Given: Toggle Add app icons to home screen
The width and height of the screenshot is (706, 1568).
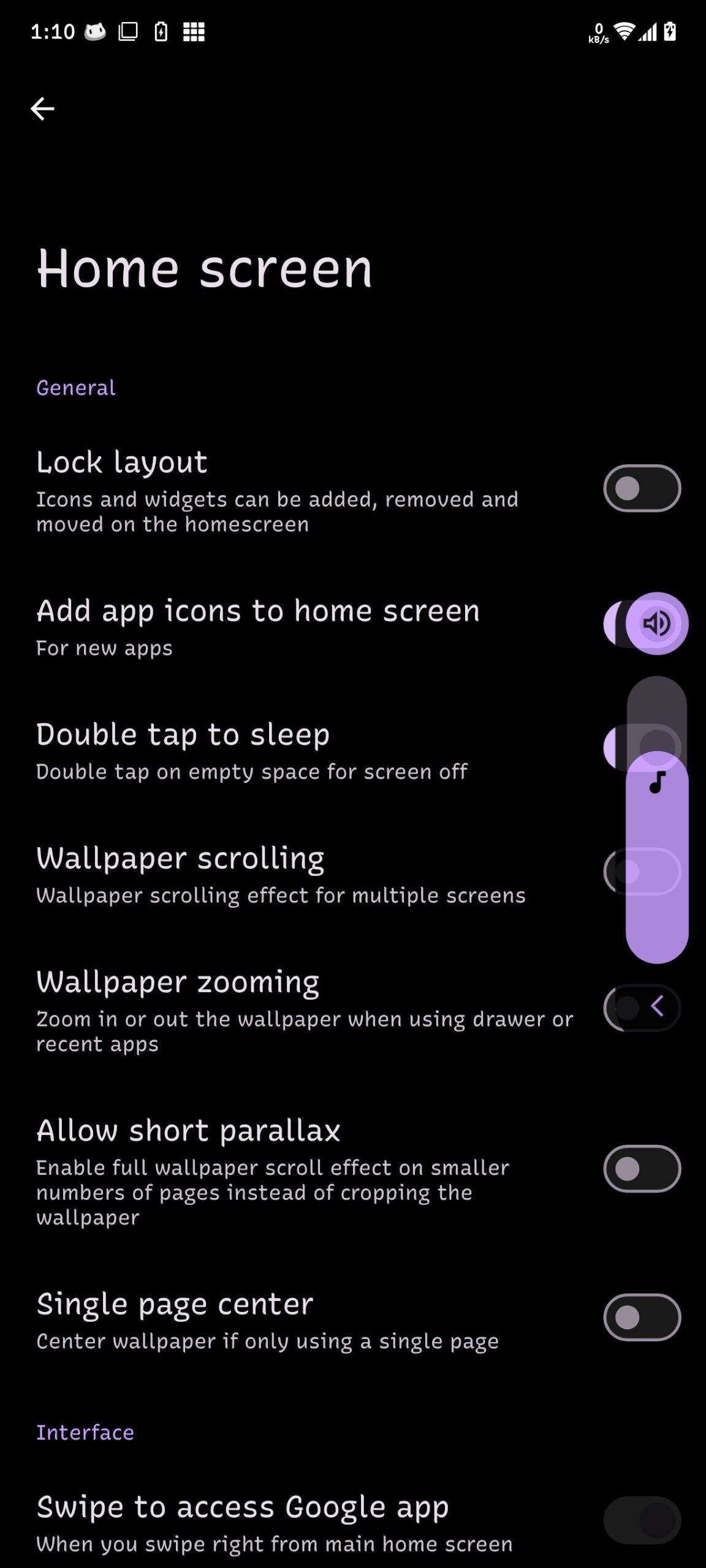Looking at the screenshot, I should click(614, 624).
